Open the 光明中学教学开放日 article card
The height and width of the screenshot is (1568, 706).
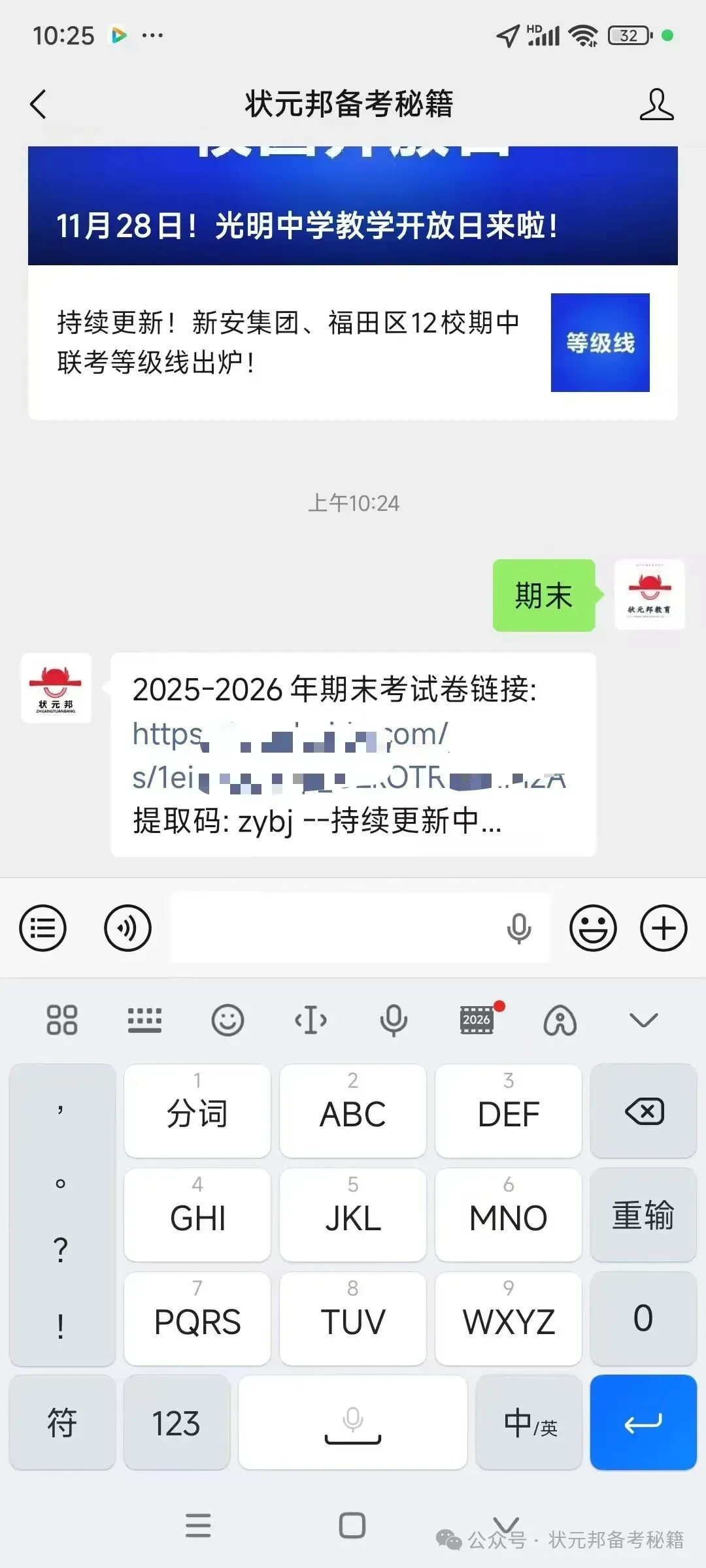click(x=352, y=209)
